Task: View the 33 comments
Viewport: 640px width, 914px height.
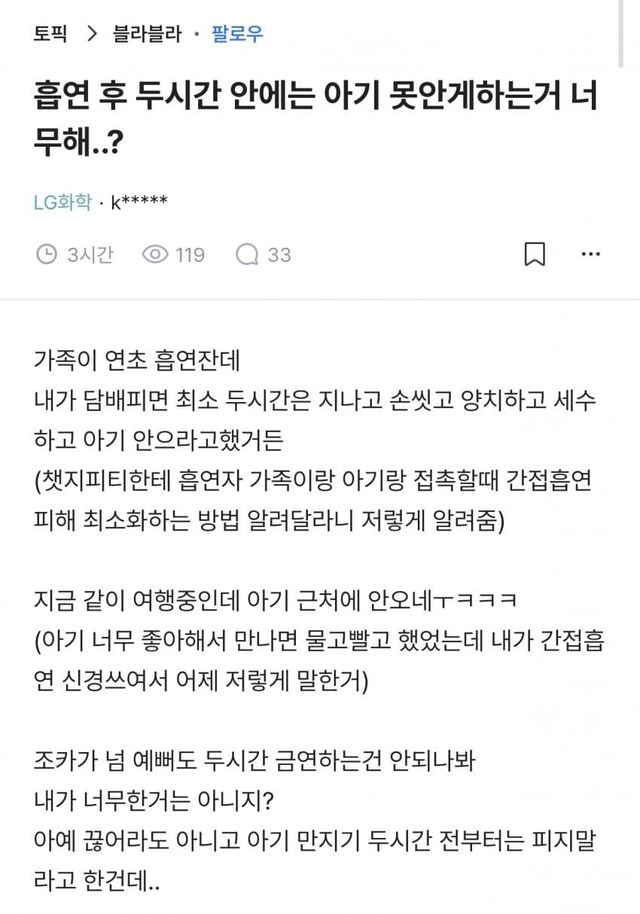Action: (x=264, y=254)
